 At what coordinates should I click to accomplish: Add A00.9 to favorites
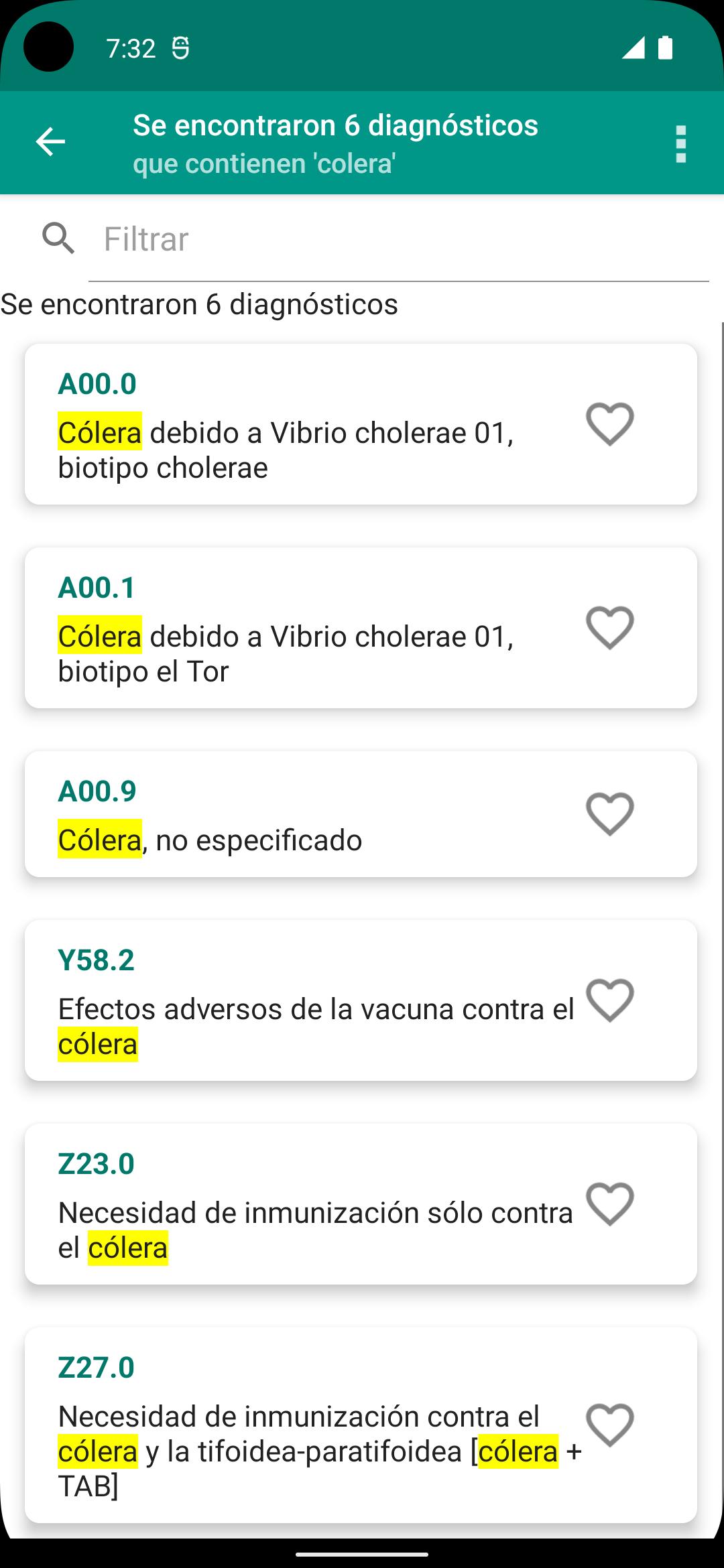[x=610, y=814]
